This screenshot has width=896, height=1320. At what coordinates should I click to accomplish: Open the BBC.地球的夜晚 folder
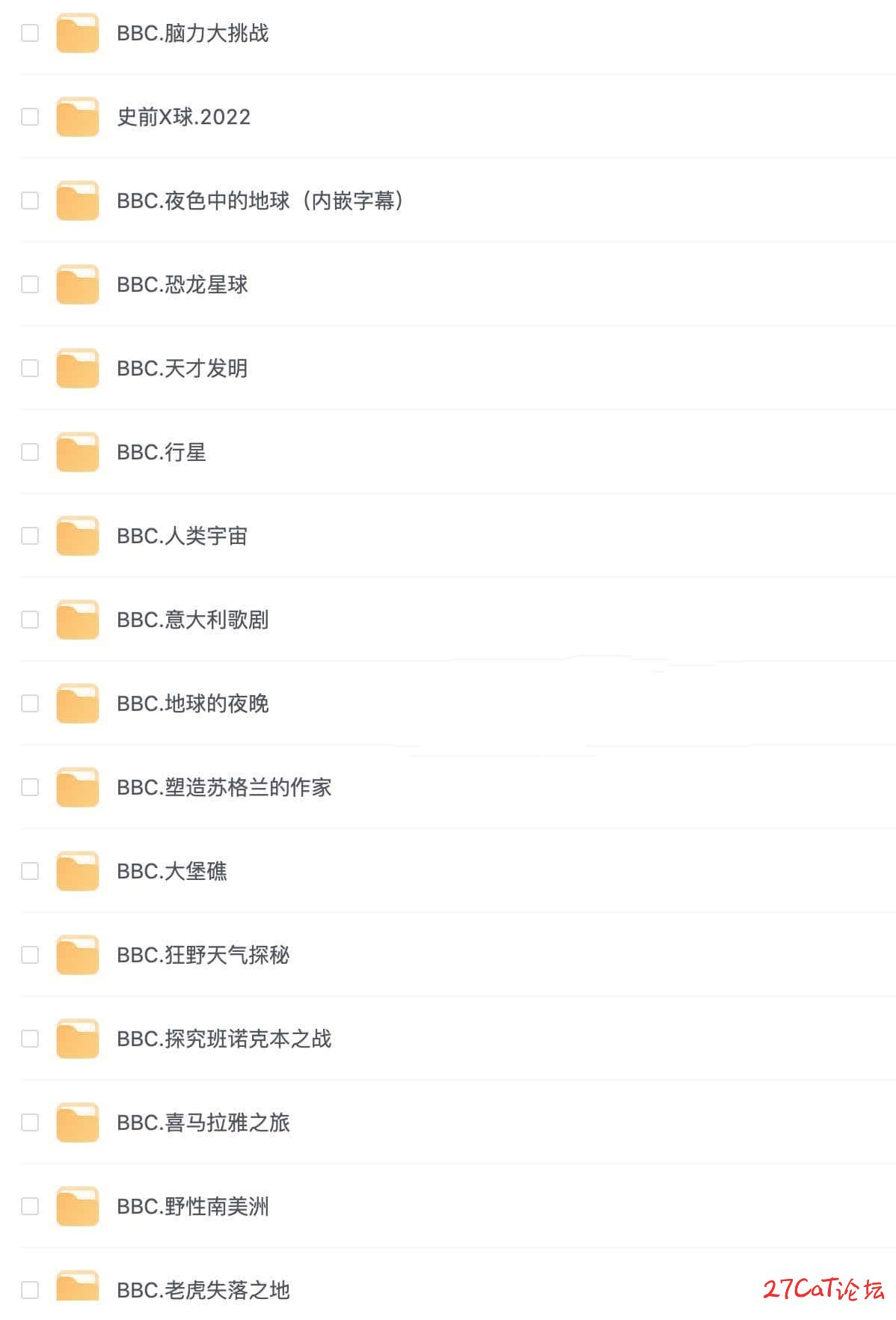(192, 704)
